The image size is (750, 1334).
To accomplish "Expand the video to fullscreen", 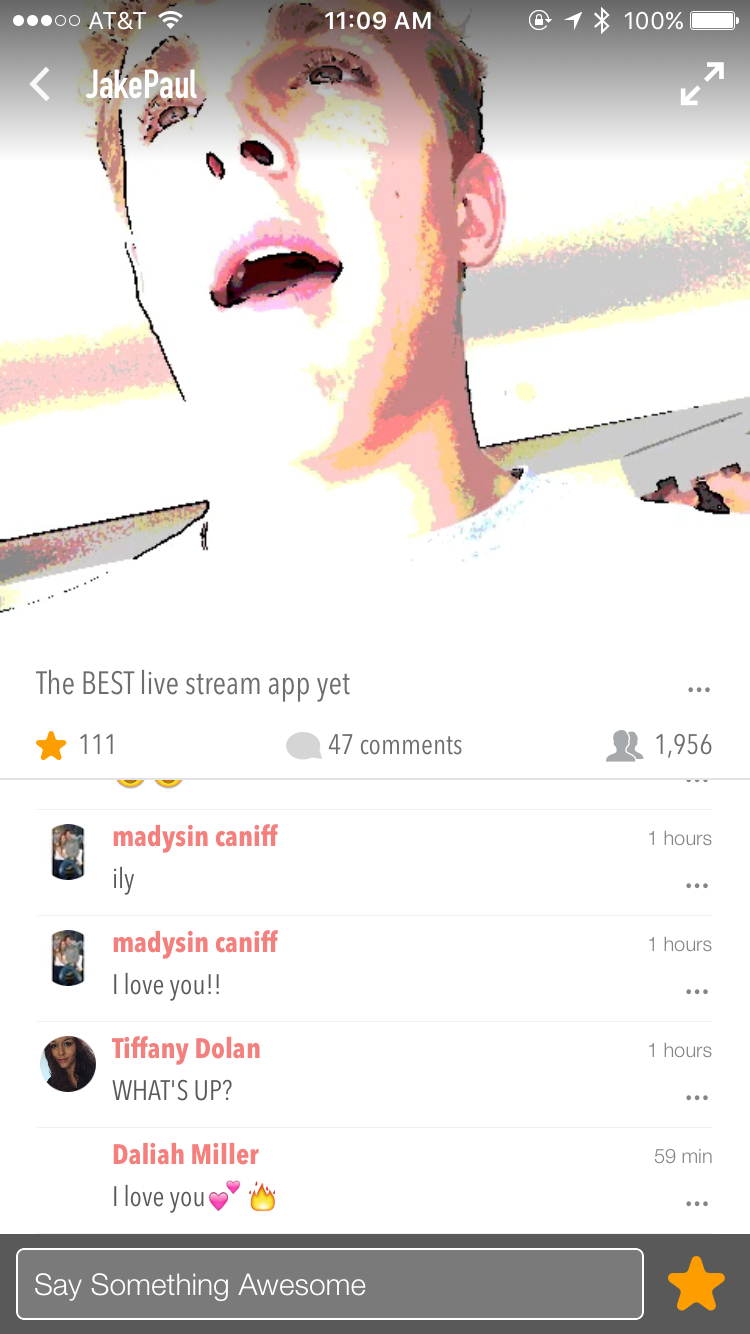I will click(x=701, y=84).
